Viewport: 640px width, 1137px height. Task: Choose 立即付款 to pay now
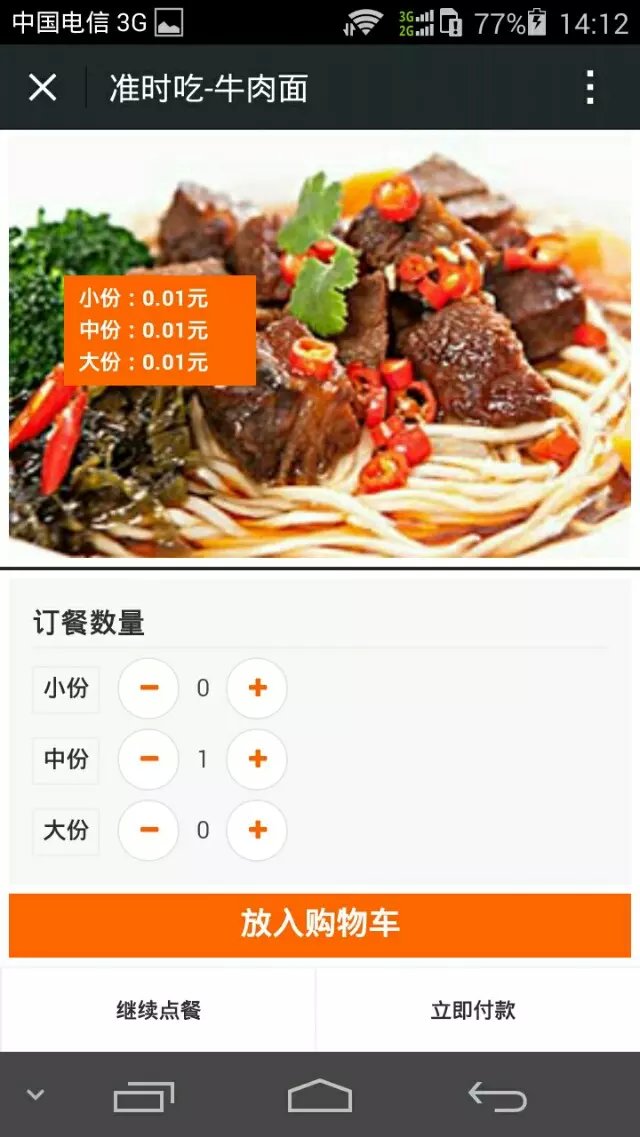pyautogui.click(x=473, y=1010)
